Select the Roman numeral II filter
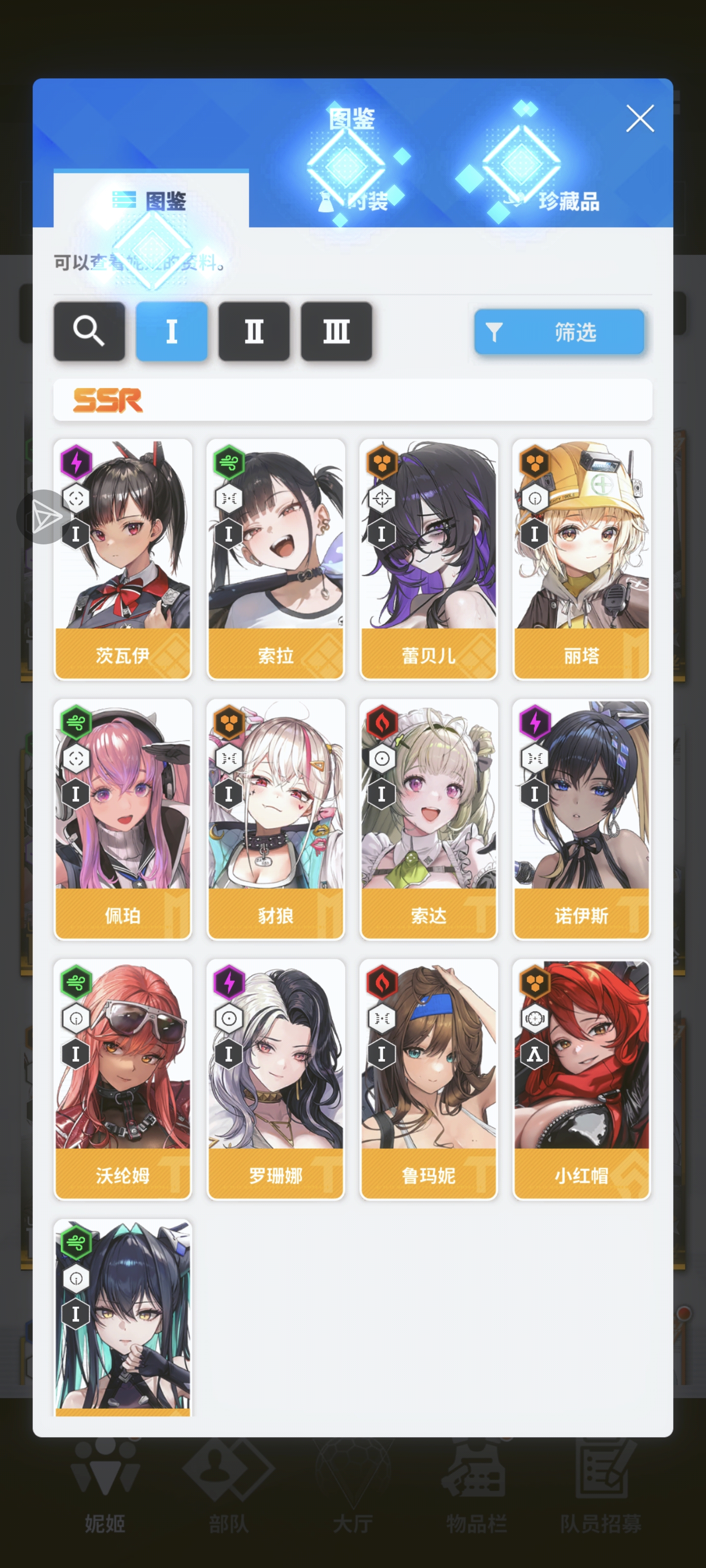706x1568 pixels. (x=254, y=331)
